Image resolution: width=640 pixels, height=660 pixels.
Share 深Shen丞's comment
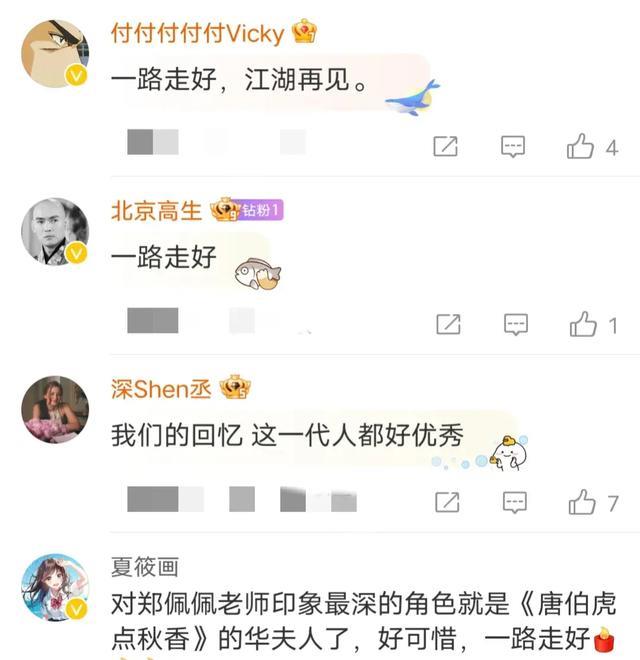(x=447, y=502)
